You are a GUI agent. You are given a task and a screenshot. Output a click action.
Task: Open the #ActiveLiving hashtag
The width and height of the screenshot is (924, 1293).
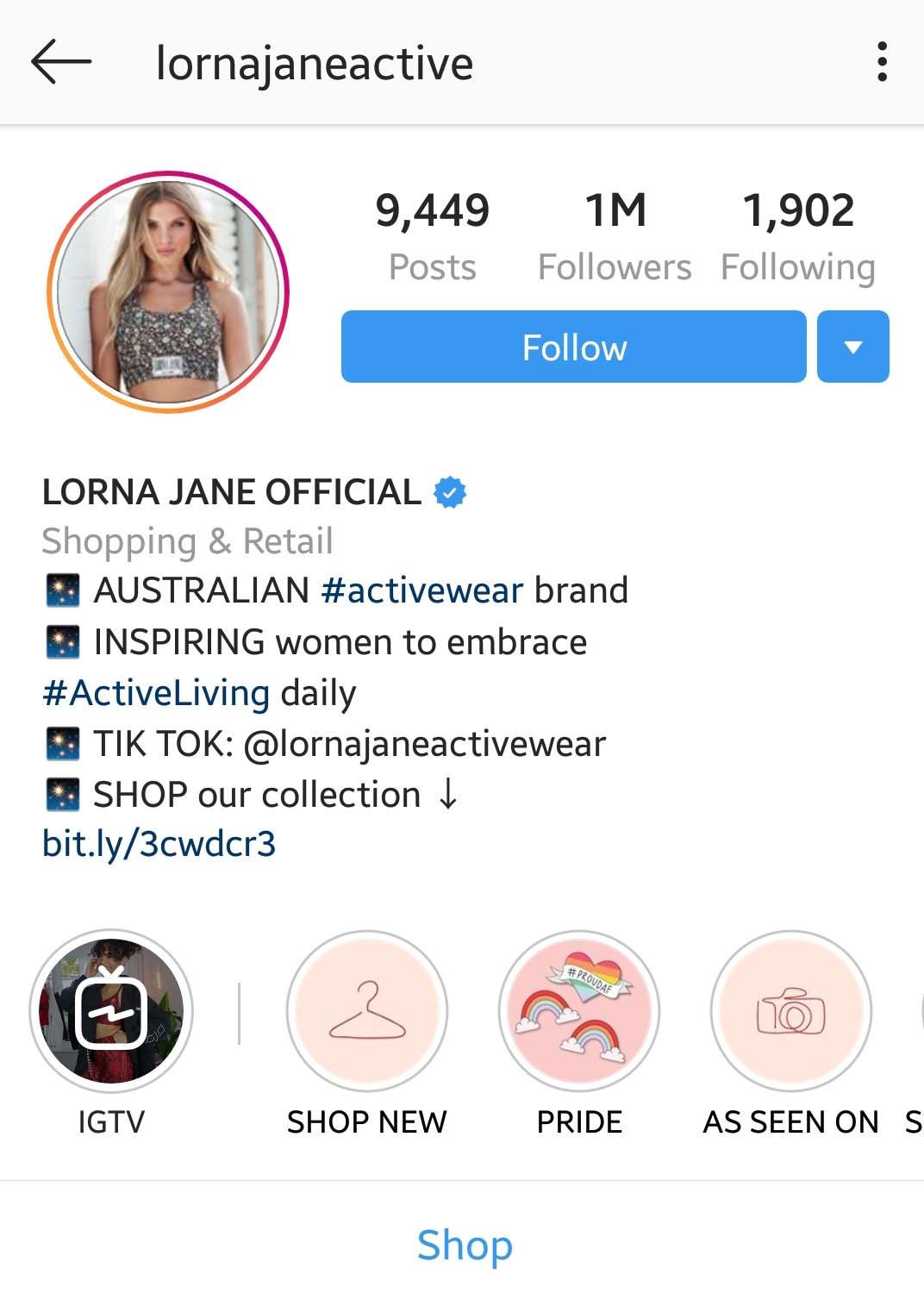click(156, 693)
